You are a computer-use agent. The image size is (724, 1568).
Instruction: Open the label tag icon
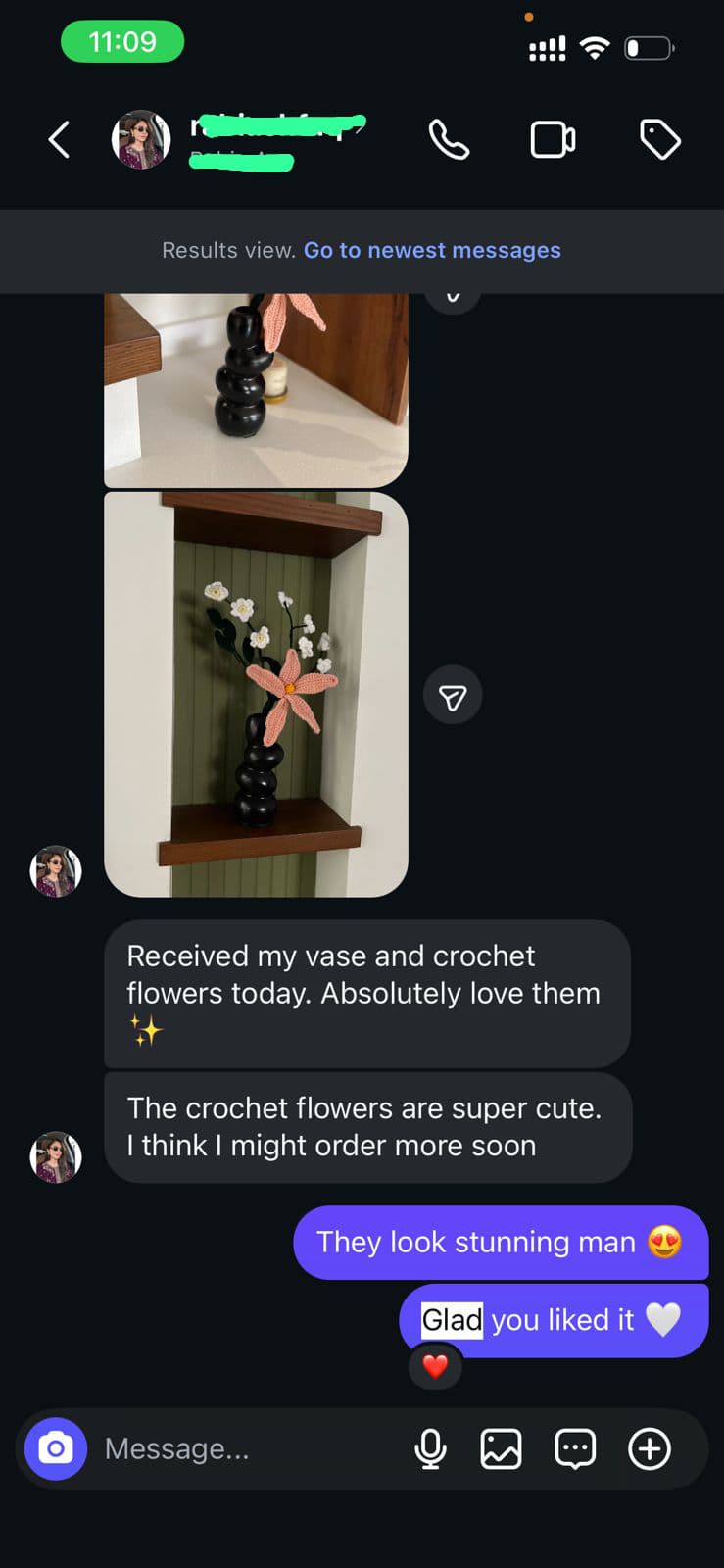[x=660, y=139]
